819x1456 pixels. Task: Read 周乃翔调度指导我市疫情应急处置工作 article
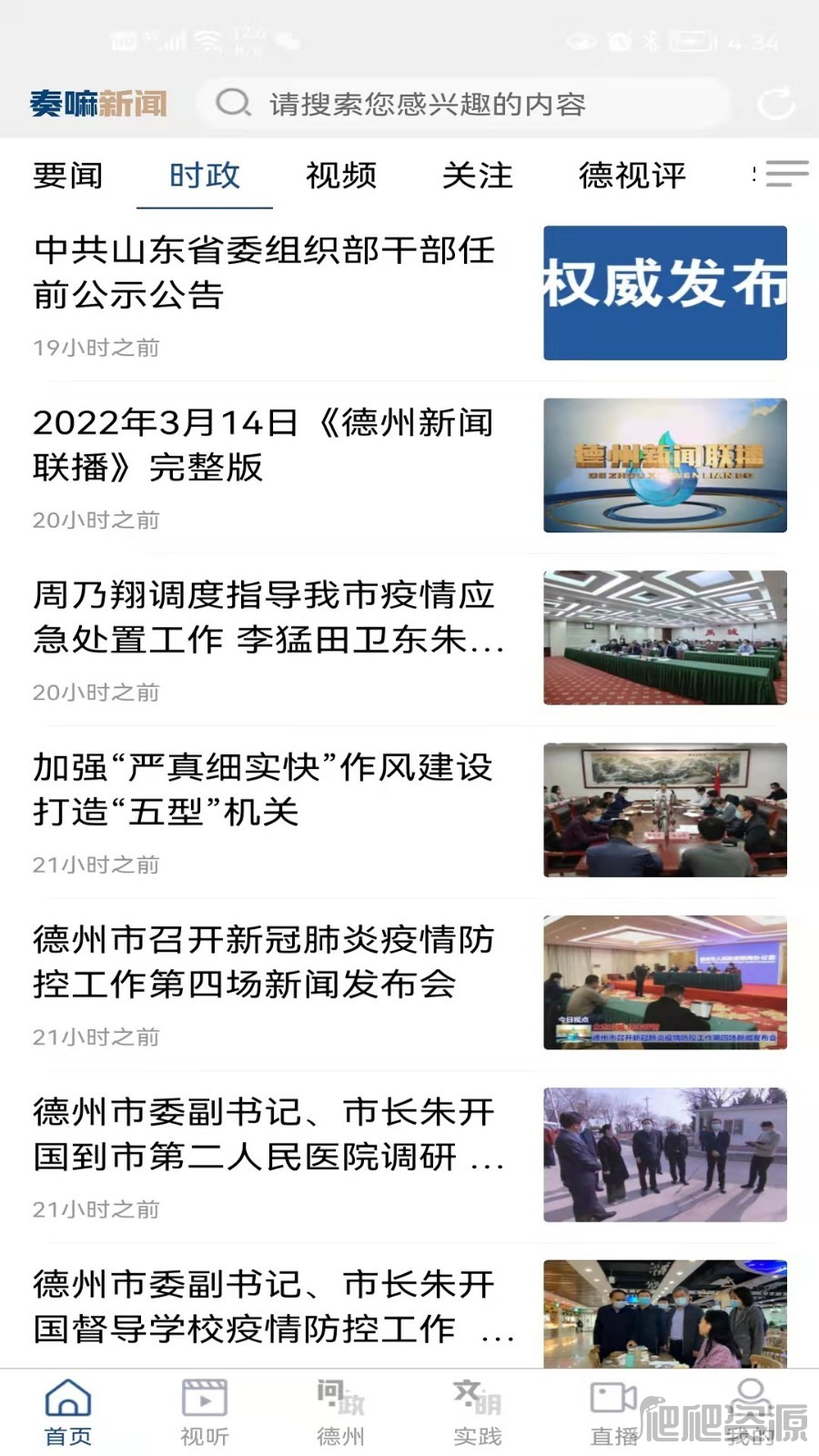coord(409,639)
